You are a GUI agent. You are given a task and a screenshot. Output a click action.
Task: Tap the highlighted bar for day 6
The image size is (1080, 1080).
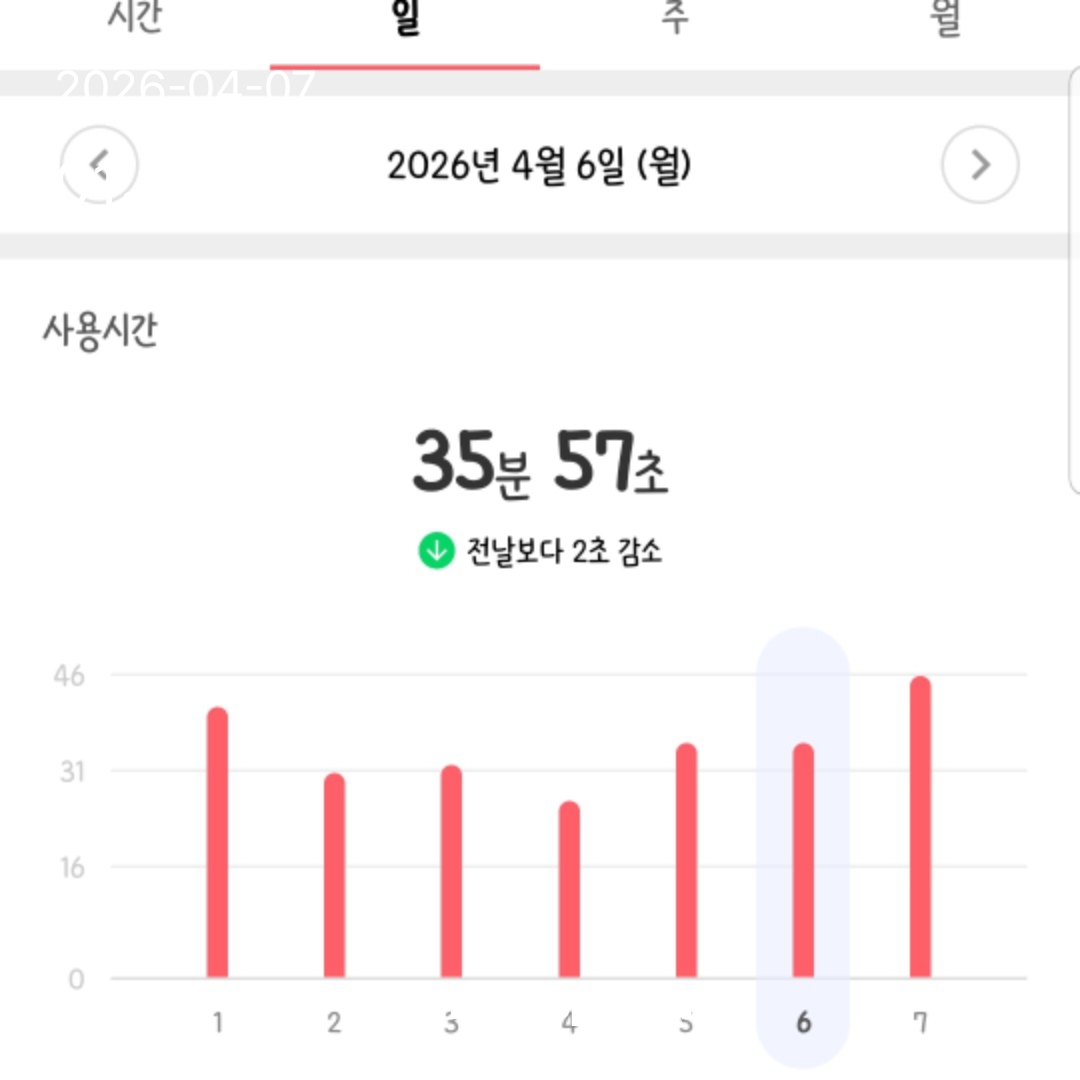(803, 860)
